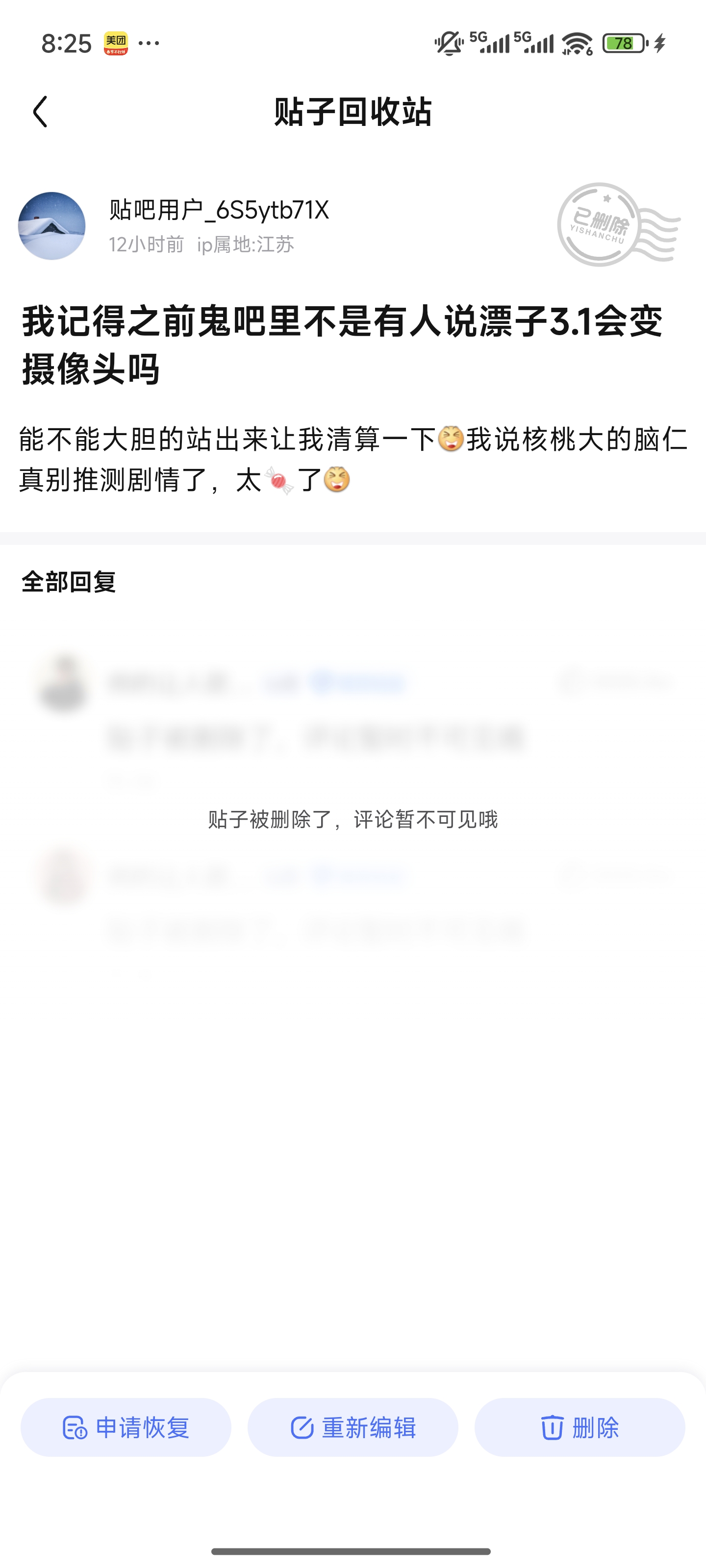Viewport: 706px width, 1568px height.
Task: Go back from the post recycle bin
Action: [x=40, y=112]
